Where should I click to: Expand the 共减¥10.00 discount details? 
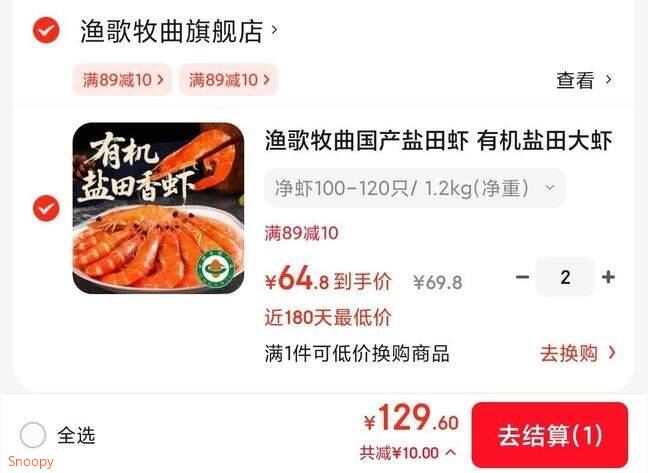pyautogui.click(x=408, y=453)
